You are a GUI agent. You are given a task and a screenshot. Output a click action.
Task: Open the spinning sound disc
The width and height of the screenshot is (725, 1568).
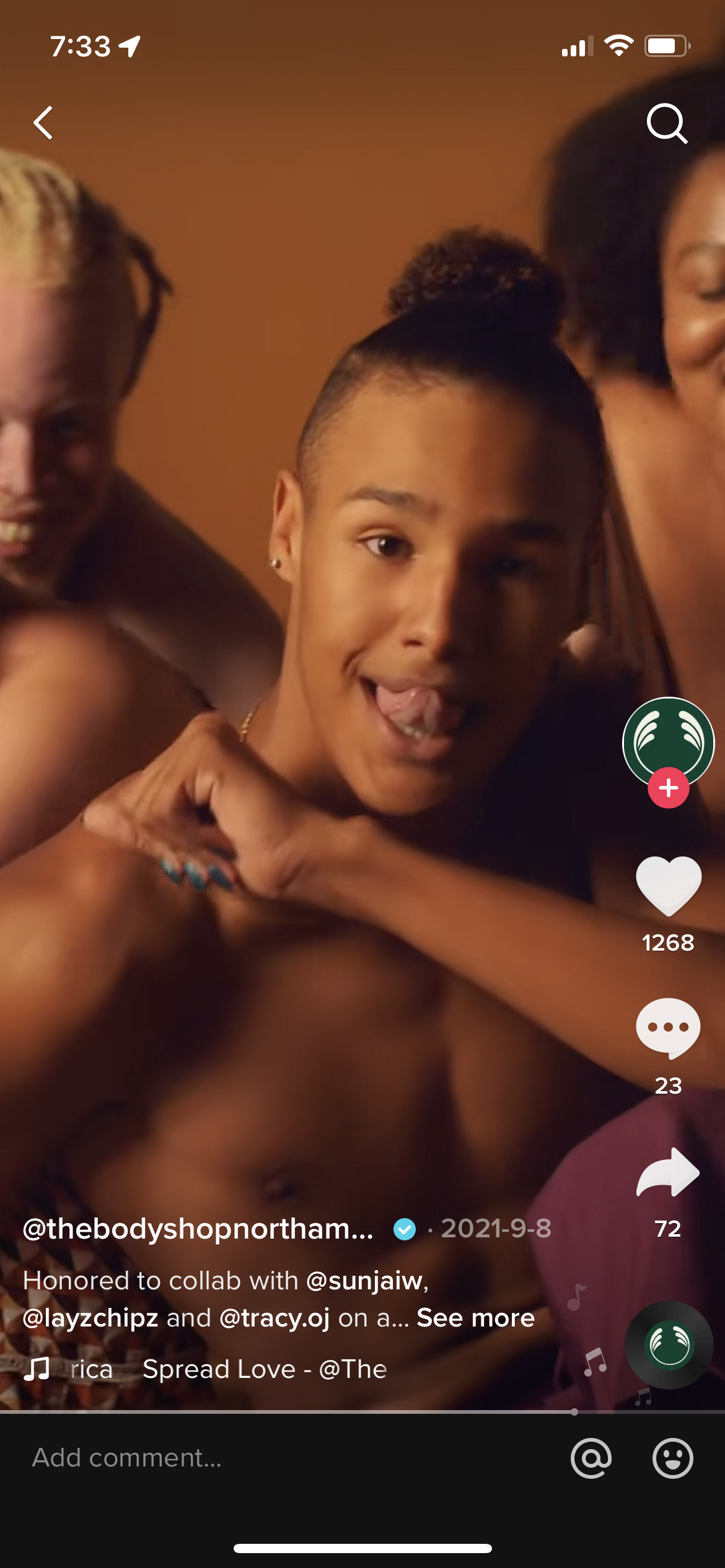pyautogui.click(x=669, y=1345)
